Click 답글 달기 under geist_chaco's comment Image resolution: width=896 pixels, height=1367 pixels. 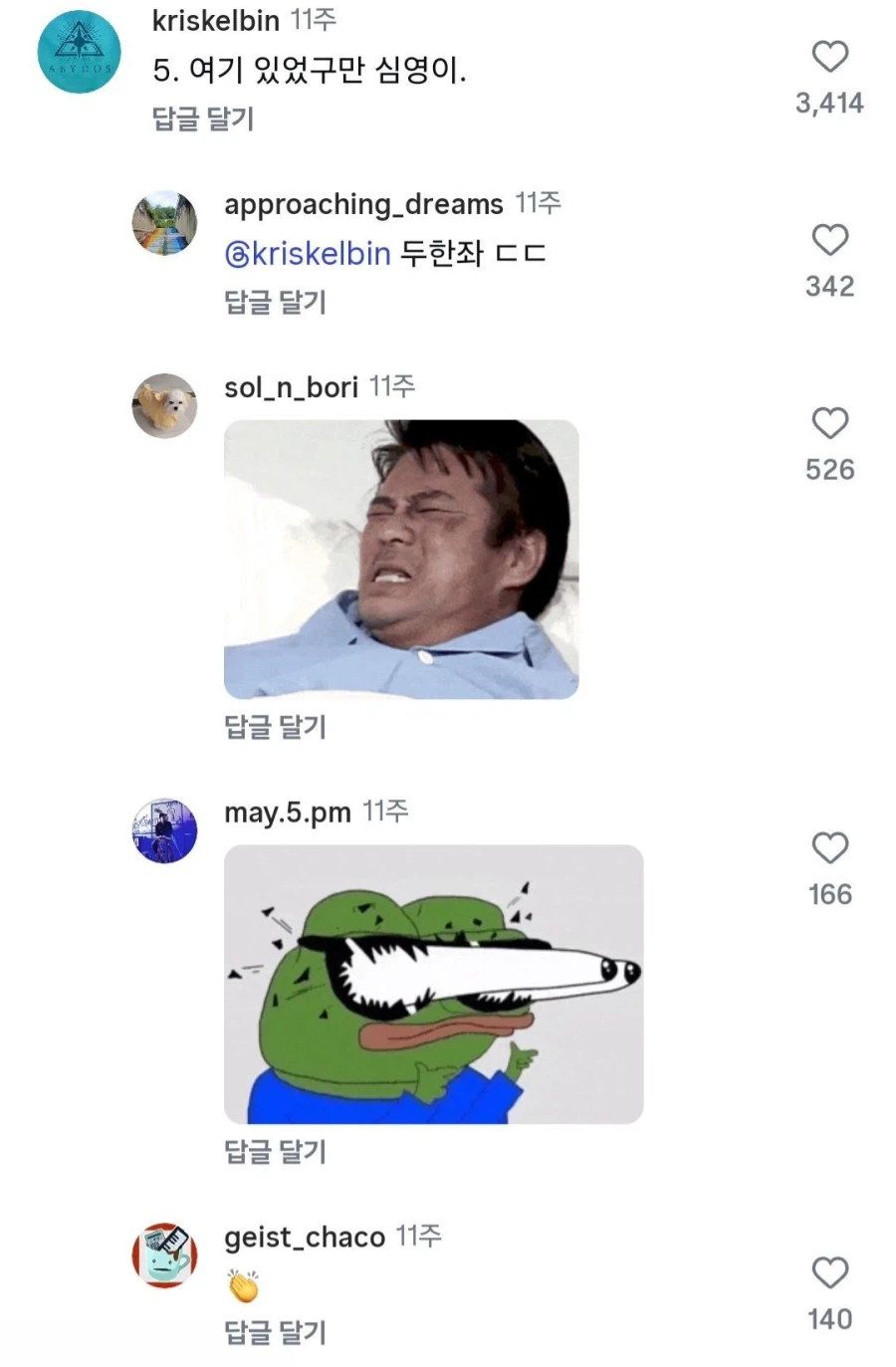tap(275, 1331)
